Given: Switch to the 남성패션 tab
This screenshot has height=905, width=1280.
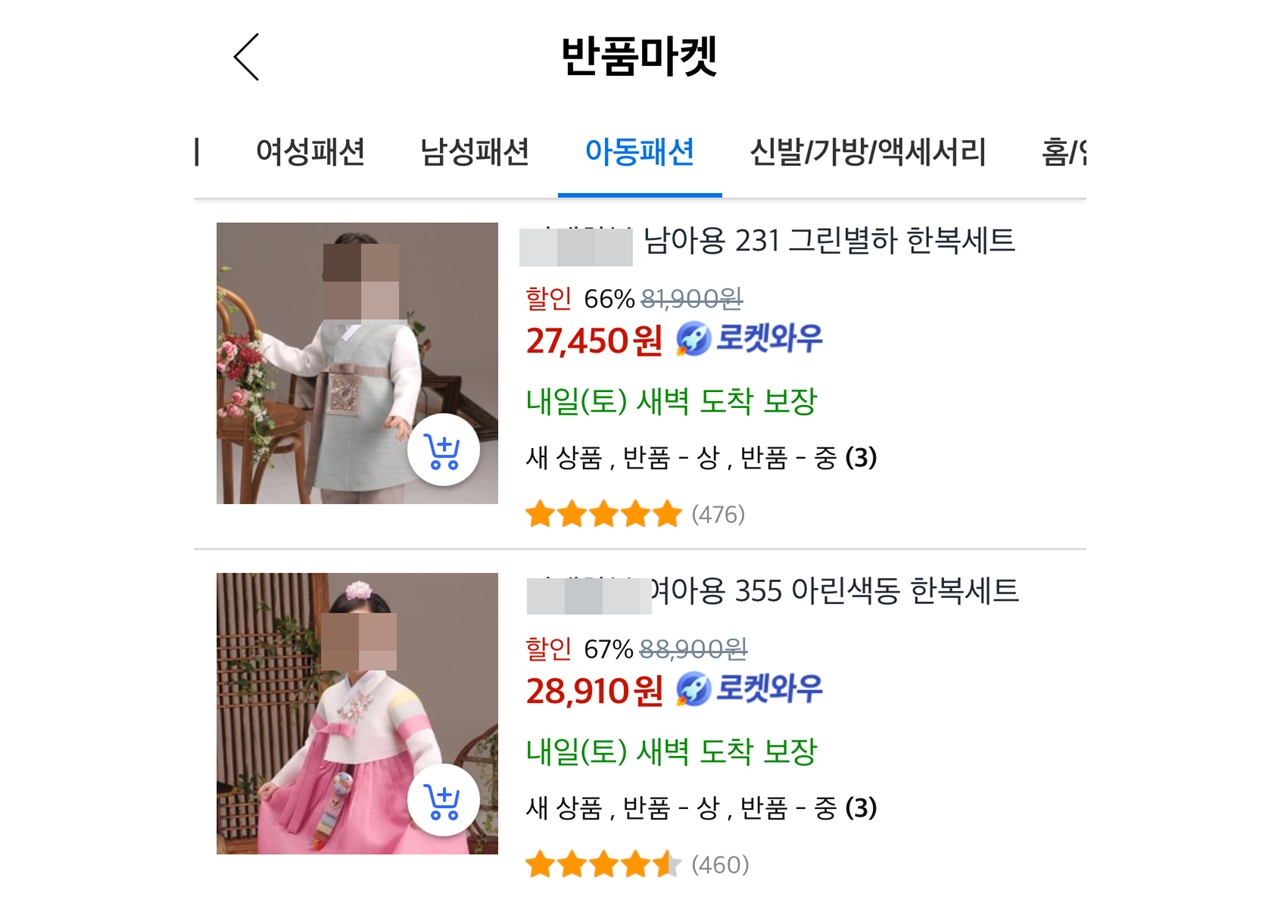Looking at the screenshot, I should pos(475,152).
